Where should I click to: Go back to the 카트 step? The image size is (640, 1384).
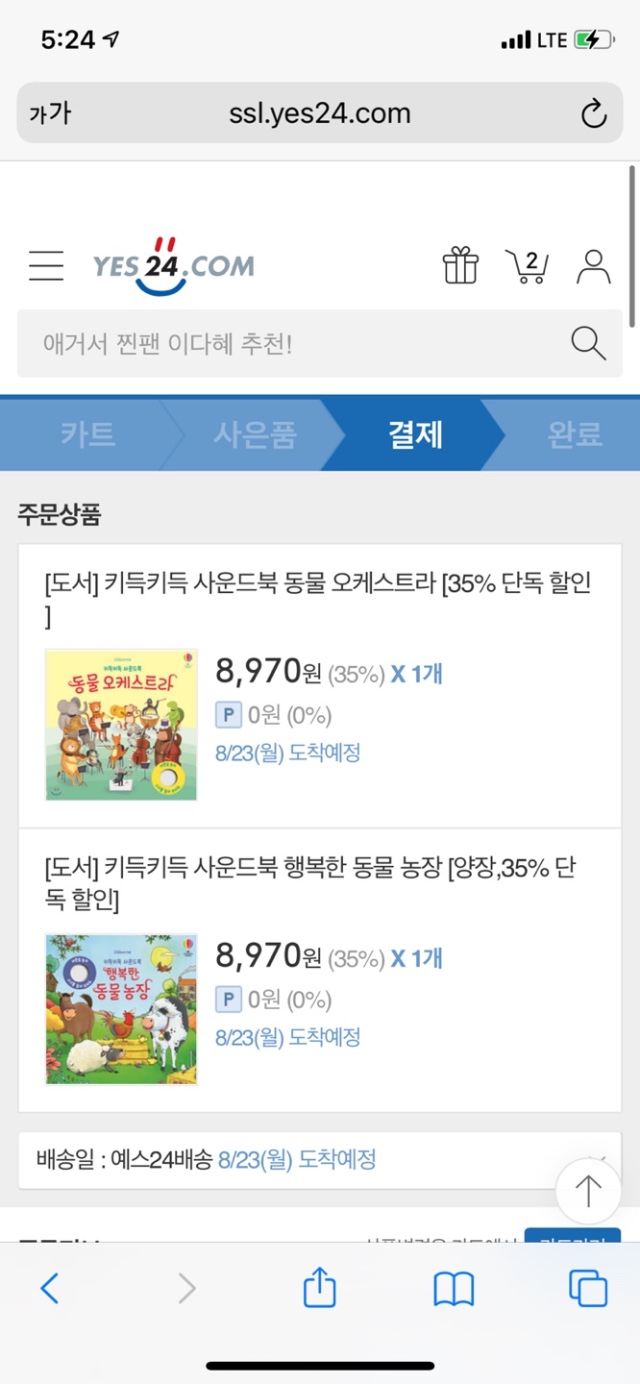[x=87, y=434]
